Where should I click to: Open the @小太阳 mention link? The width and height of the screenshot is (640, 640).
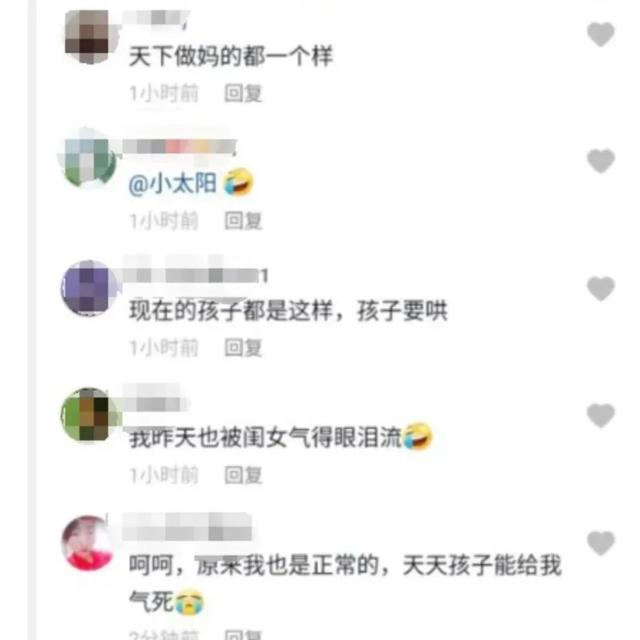click(173, 184)
